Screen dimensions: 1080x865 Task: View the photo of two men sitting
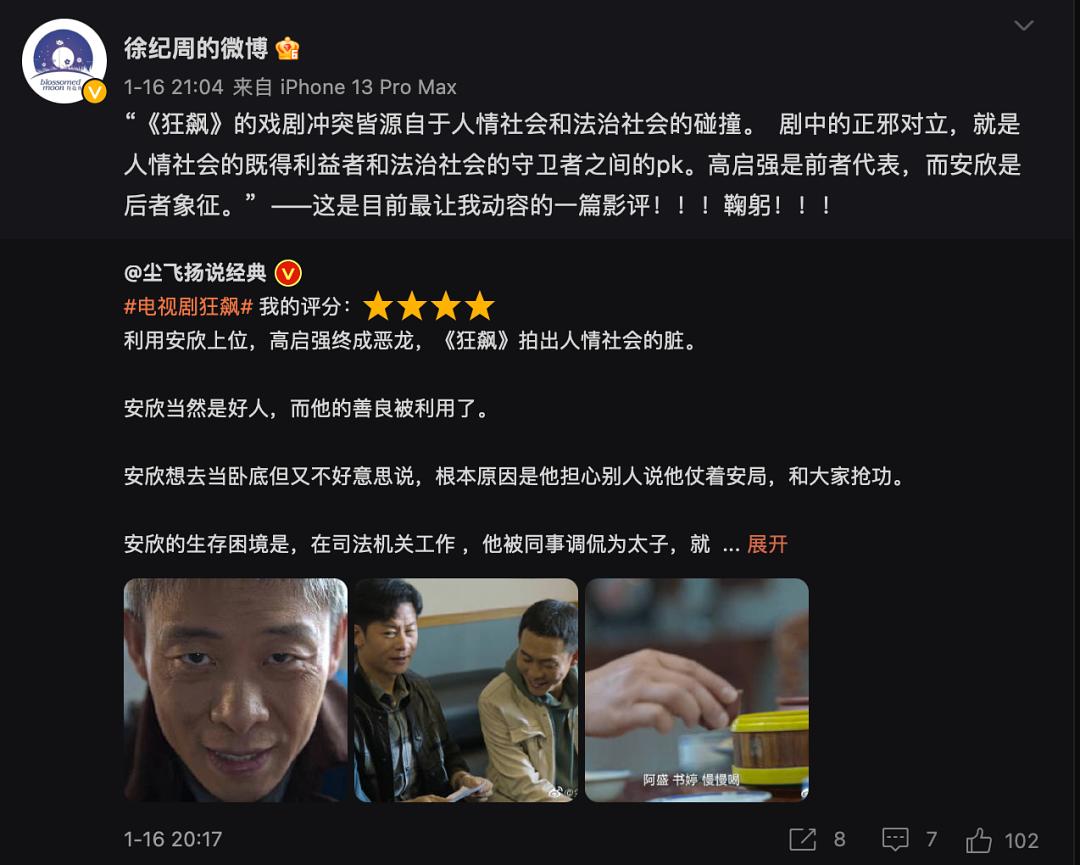coord(466,690)
